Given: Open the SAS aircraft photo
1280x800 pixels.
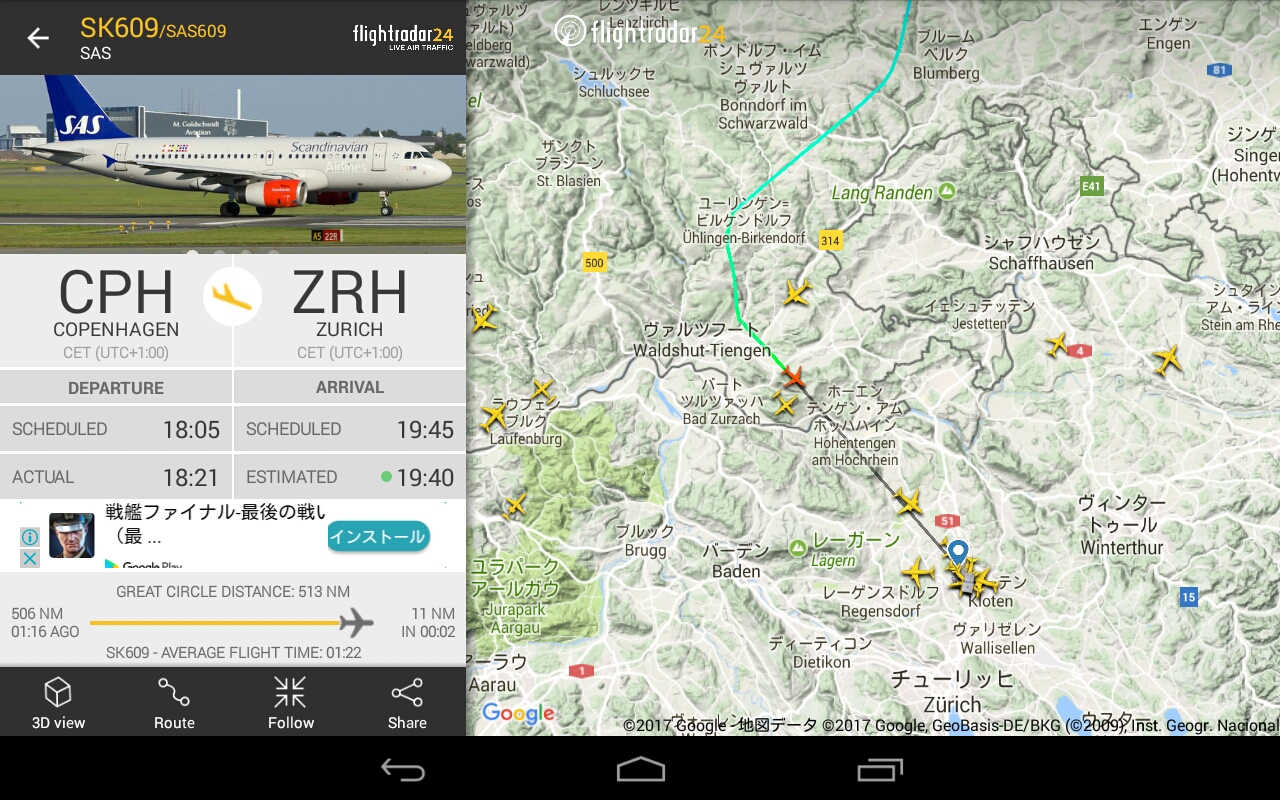Looking at the screenshot, I should tap(233, 163).
